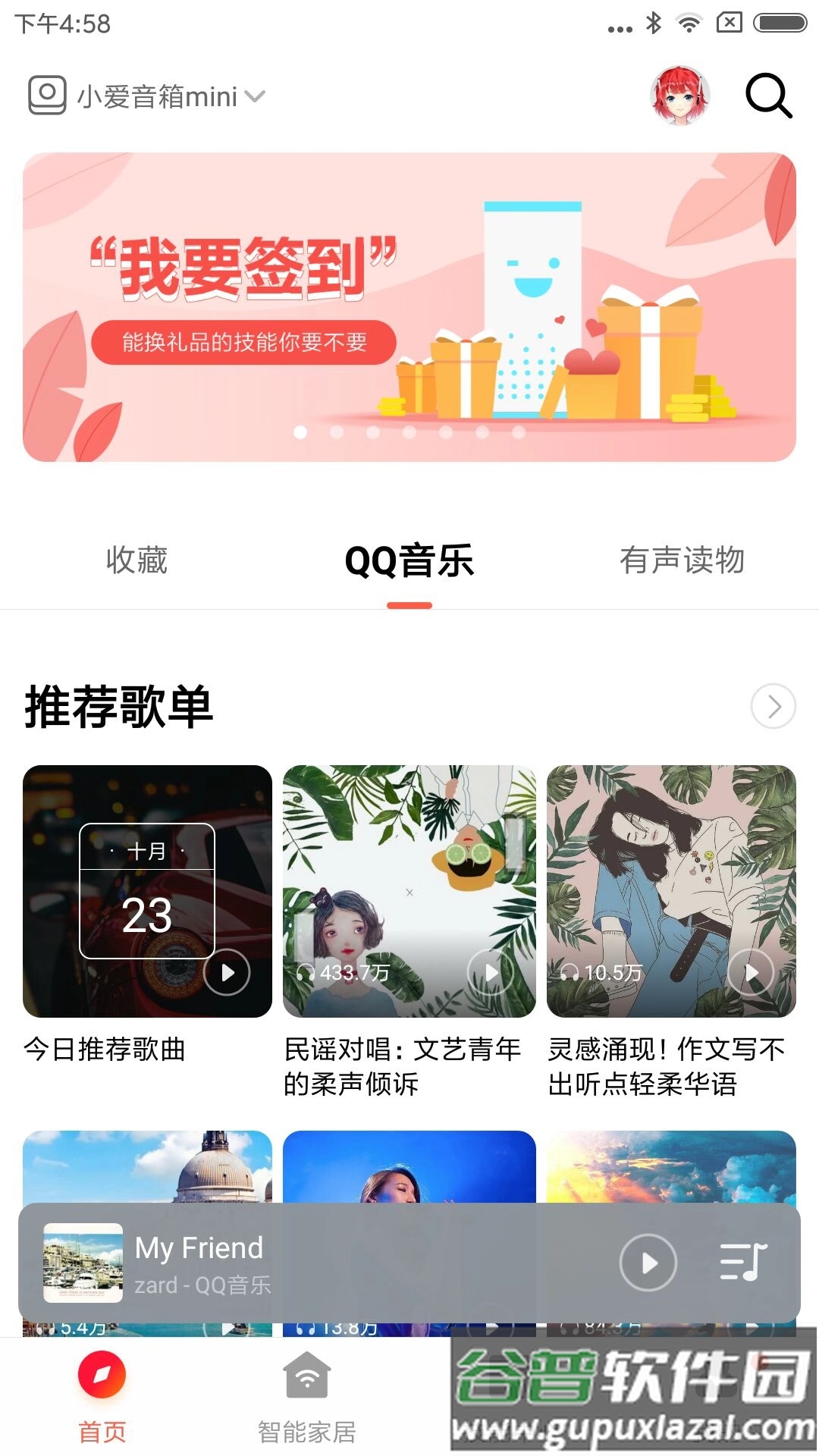Open the search function
This screenshot has height=1456, width=819.
(x=768, y=96)
